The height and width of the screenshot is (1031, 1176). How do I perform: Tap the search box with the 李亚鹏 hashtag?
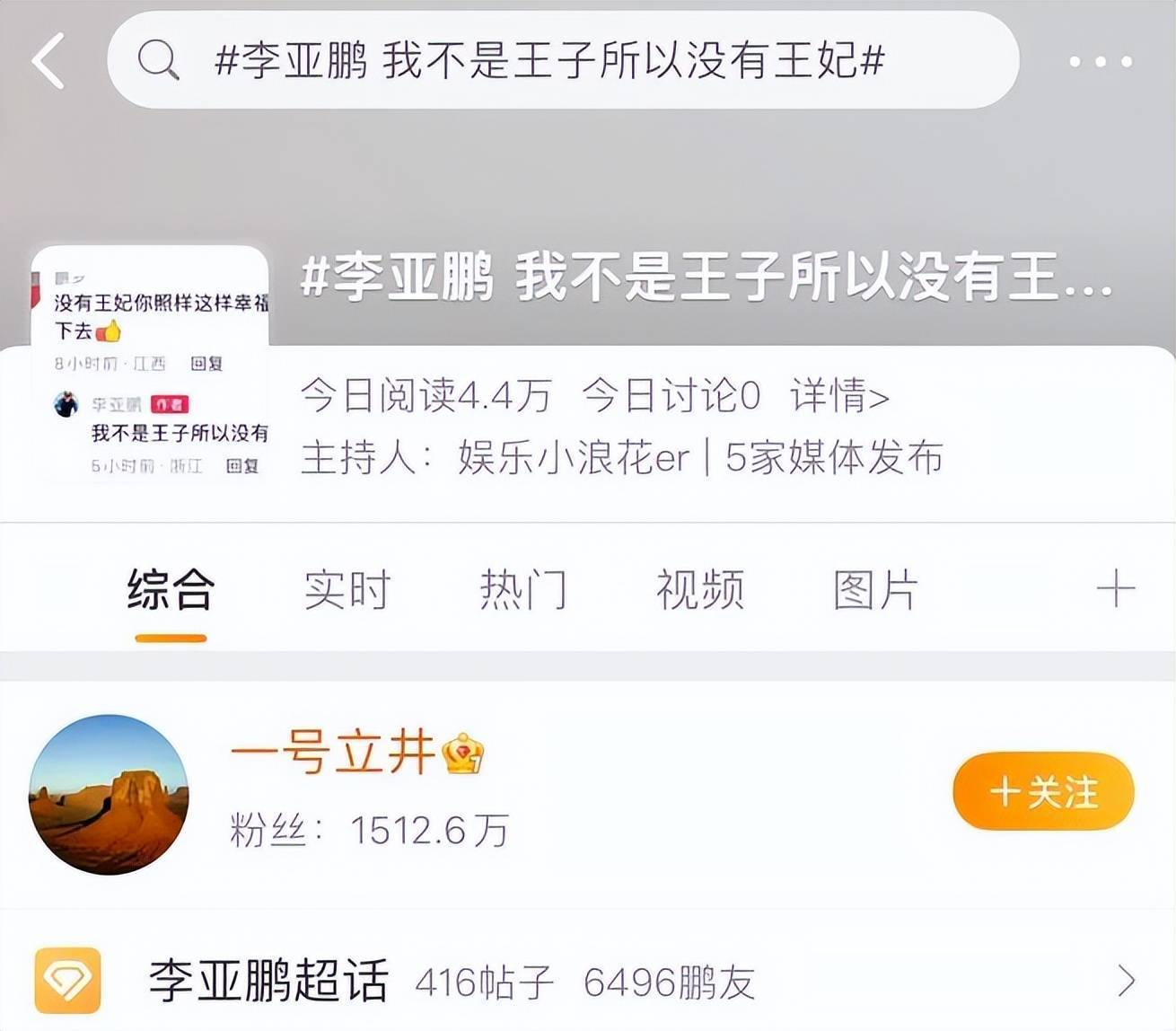562,61
